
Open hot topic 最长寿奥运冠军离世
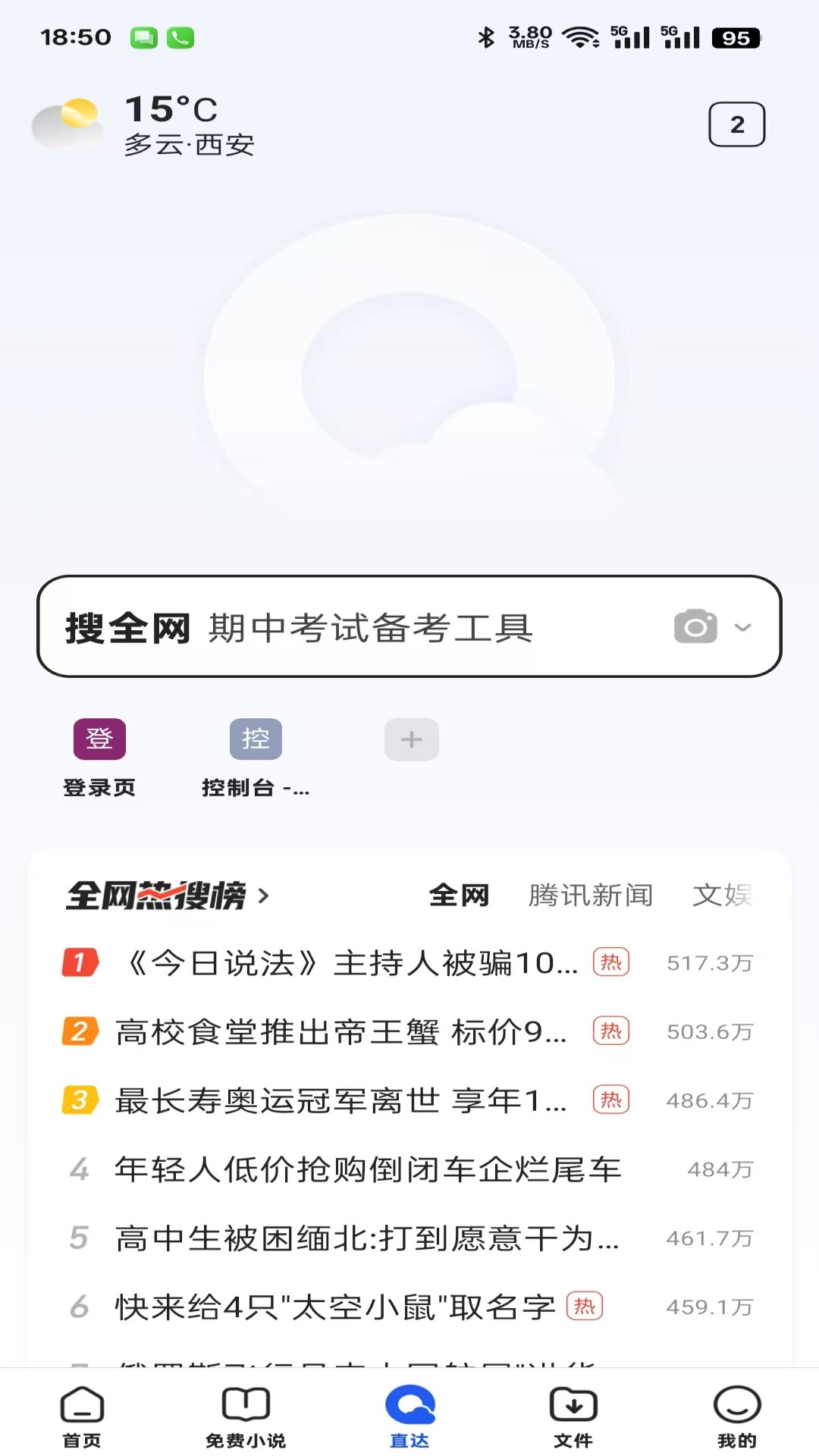tap(341, 1100)
